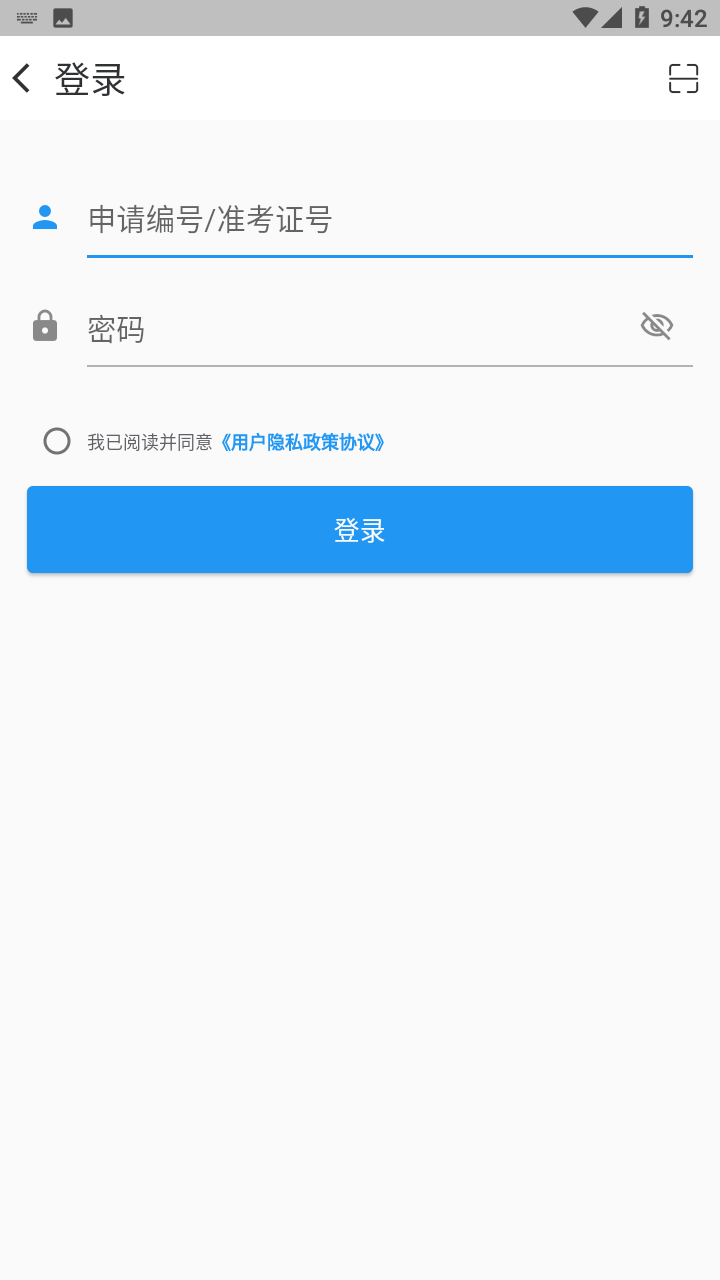720x1280 pixels.
Task: Tap the lock icon beside the password field
Action: (44, 325)
